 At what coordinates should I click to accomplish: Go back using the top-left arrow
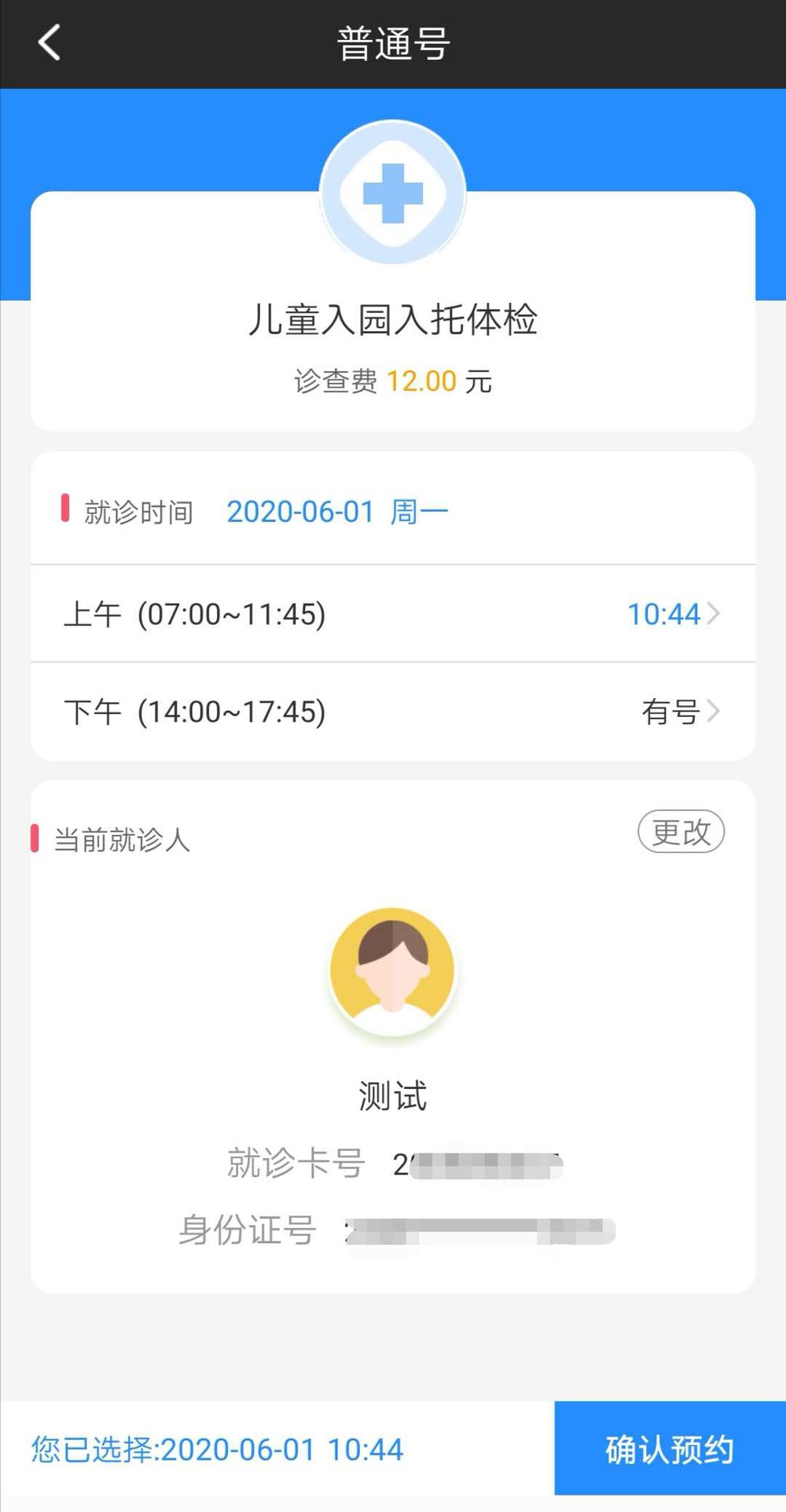(x=49, y=42)
